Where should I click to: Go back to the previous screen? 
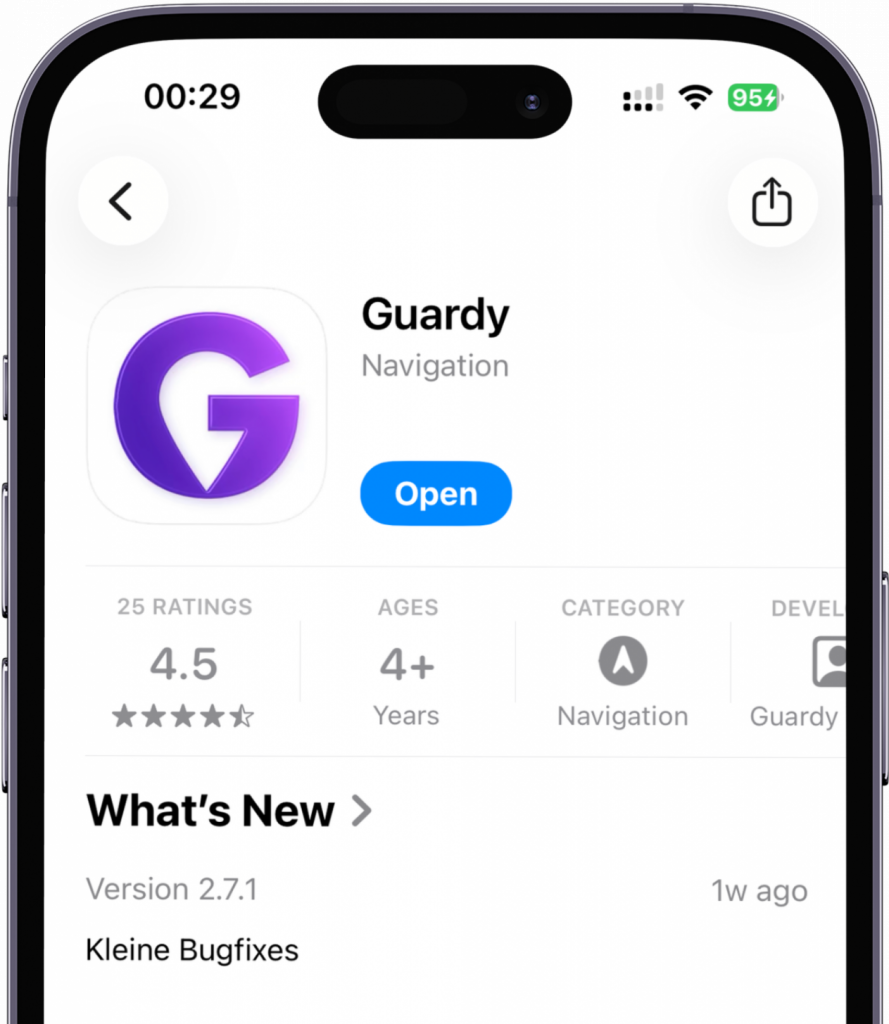(122, 202)
